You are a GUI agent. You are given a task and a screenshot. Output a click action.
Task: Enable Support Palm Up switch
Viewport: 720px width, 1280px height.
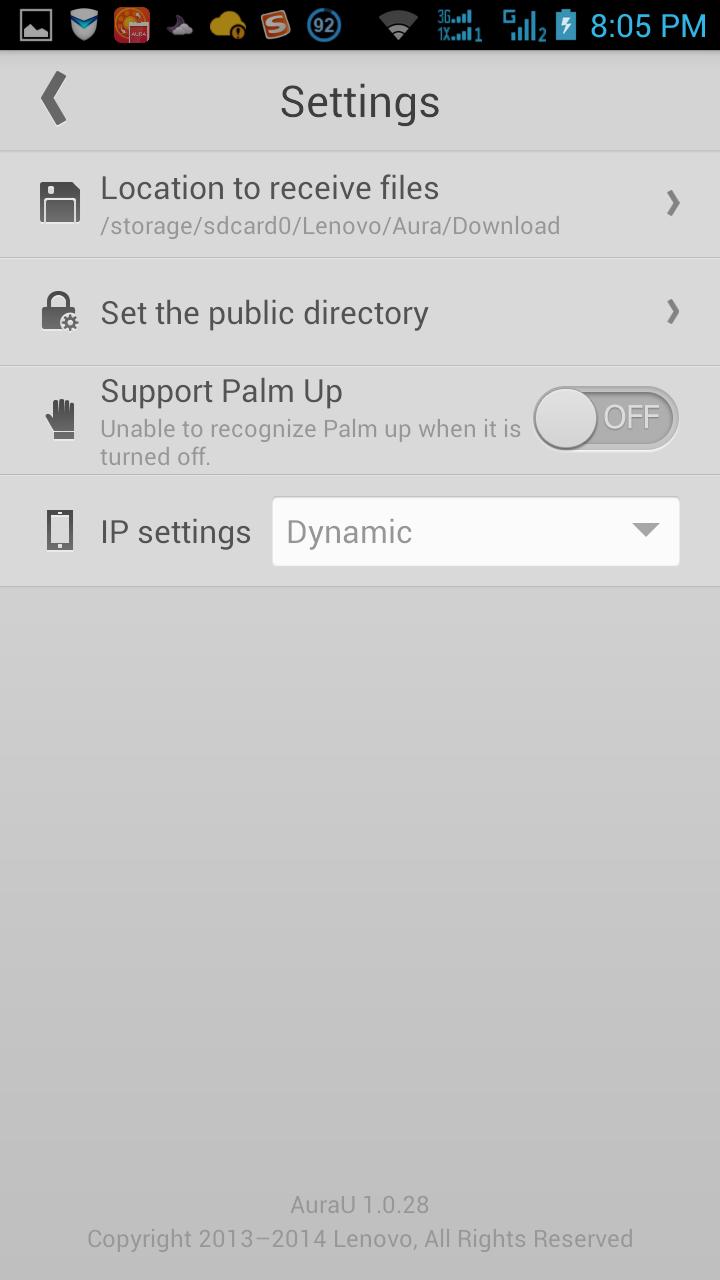tap(605, 418)
